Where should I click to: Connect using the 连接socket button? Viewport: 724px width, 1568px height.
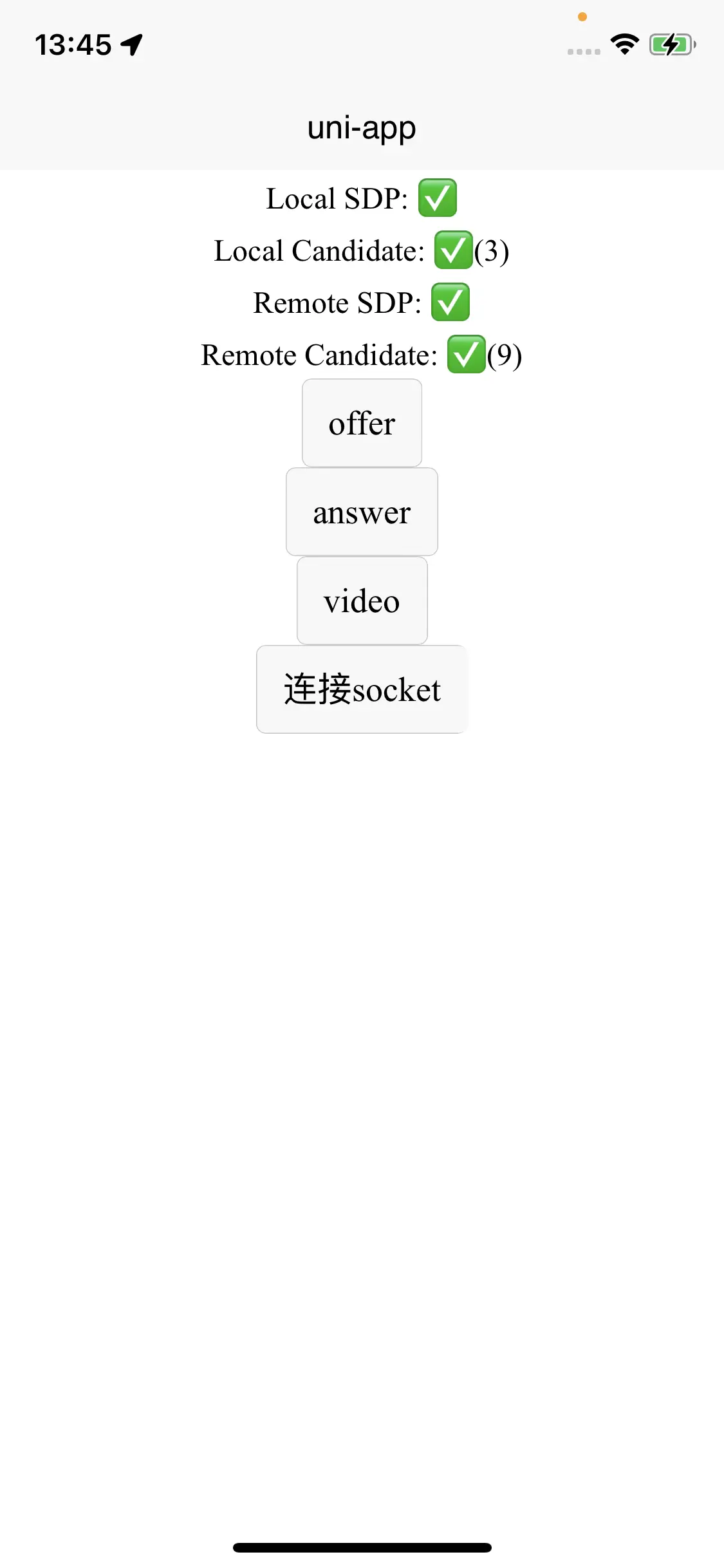pyautogui.click(x=362, y=689)
